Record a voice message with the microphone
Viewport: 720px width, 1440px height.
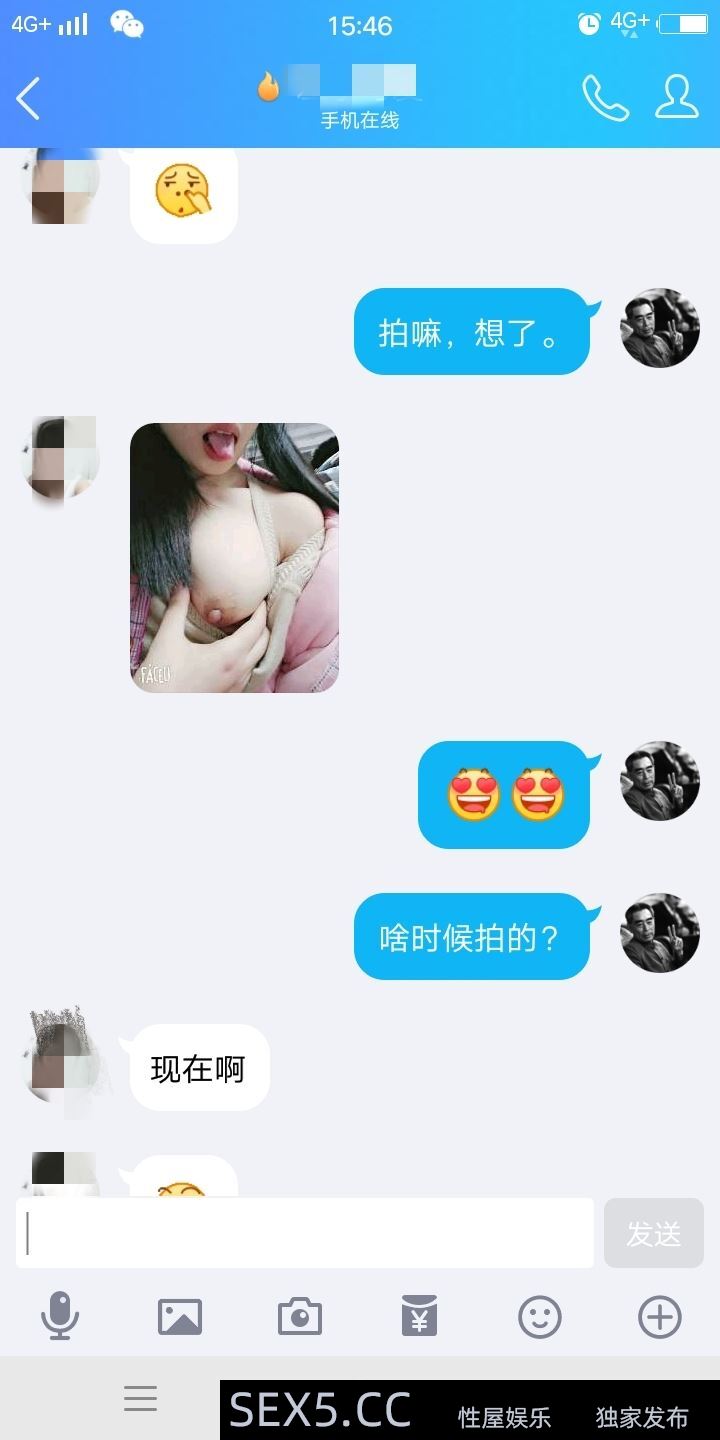pos(60,1316)
